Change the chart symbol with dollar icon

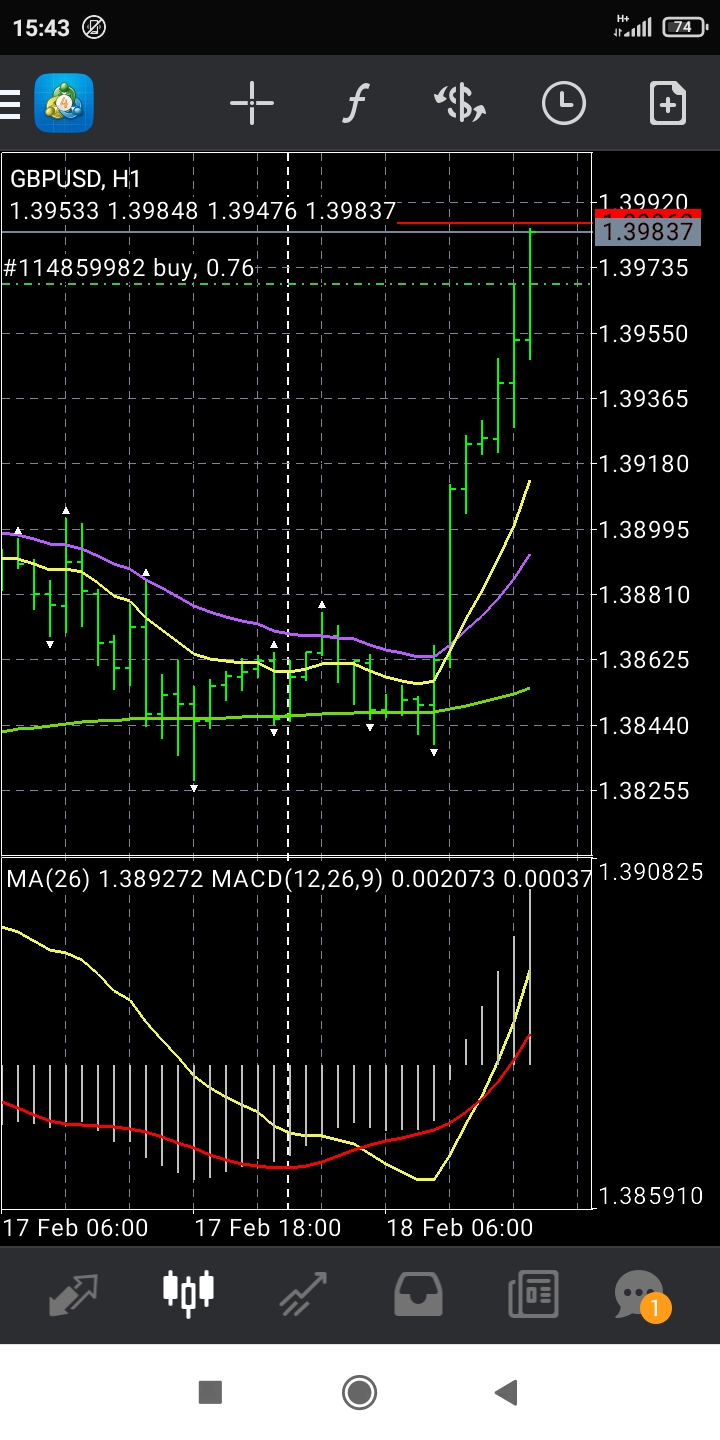(460, 103)
